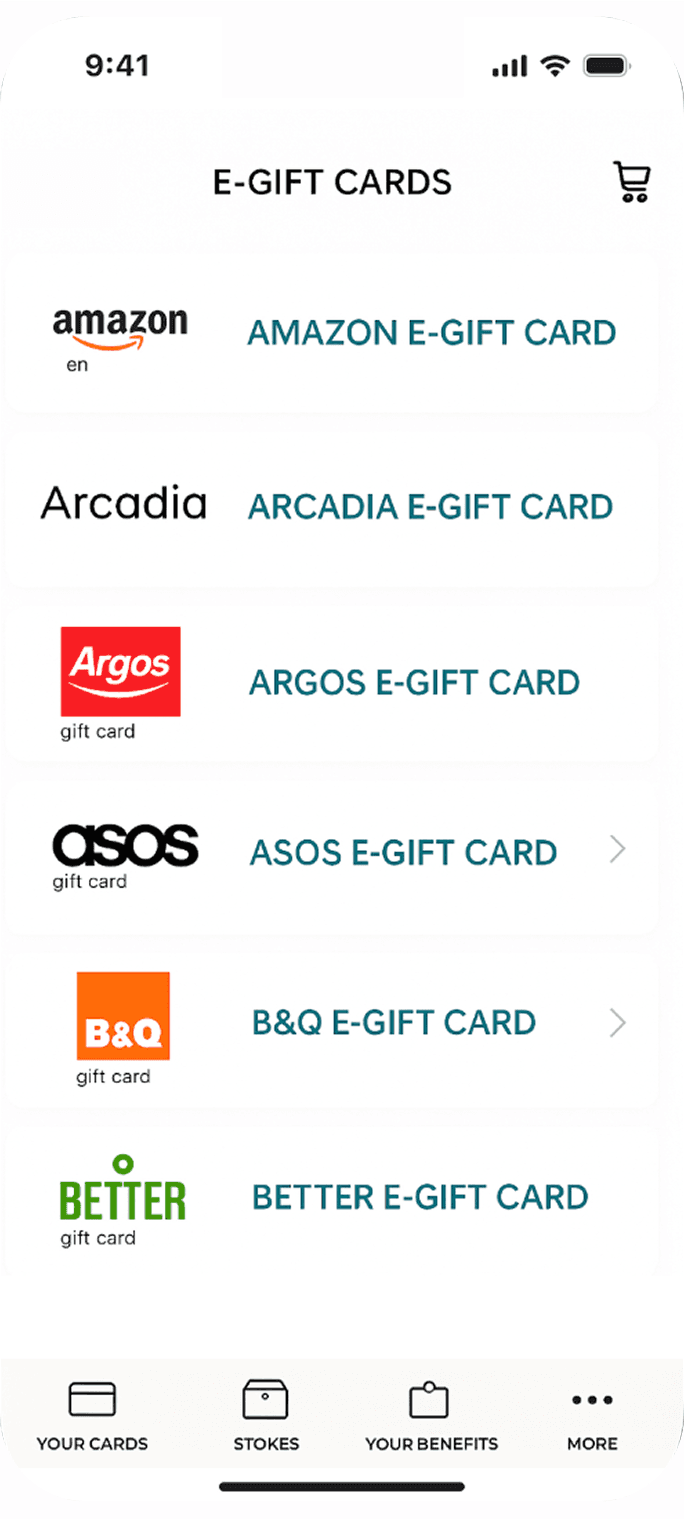The width and height of the screenshot is (684, 1519).
Task: Switch to the Your Cards tab
Action: 92,1415
